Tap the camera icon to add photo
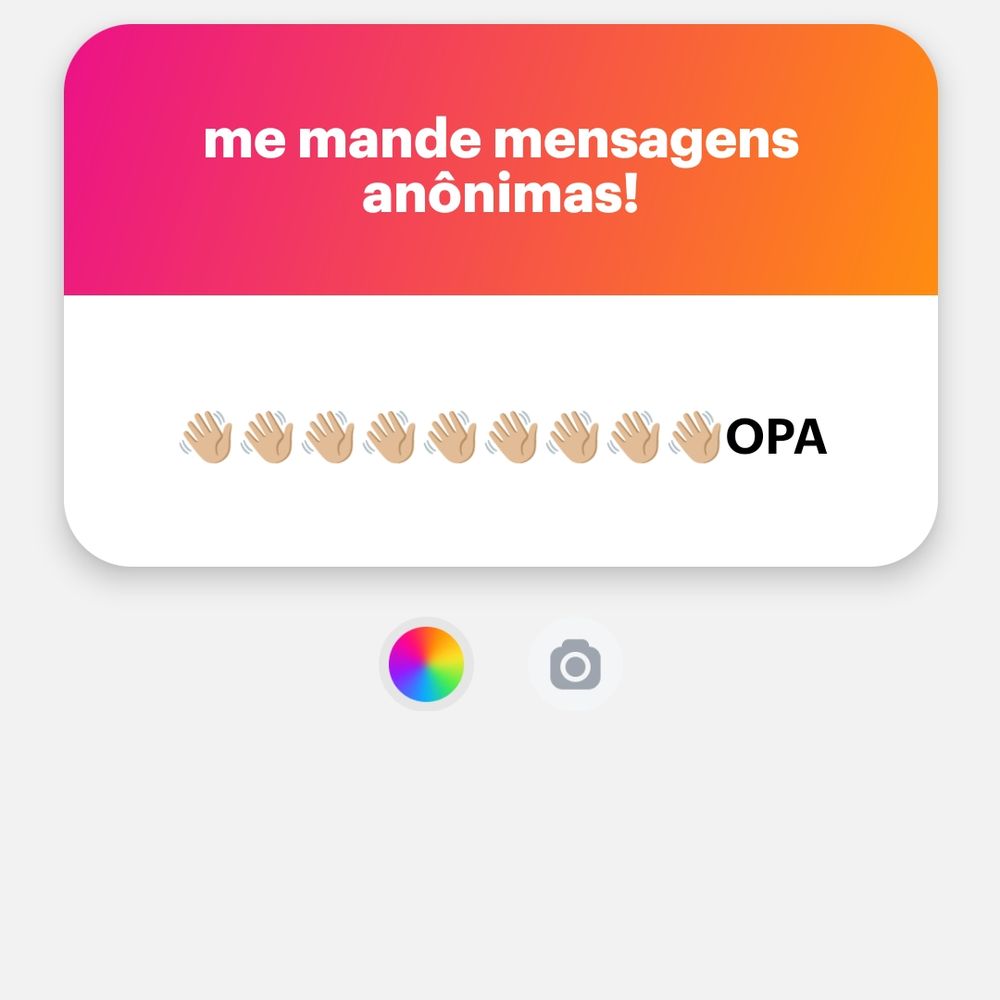 tap(575, 665)
